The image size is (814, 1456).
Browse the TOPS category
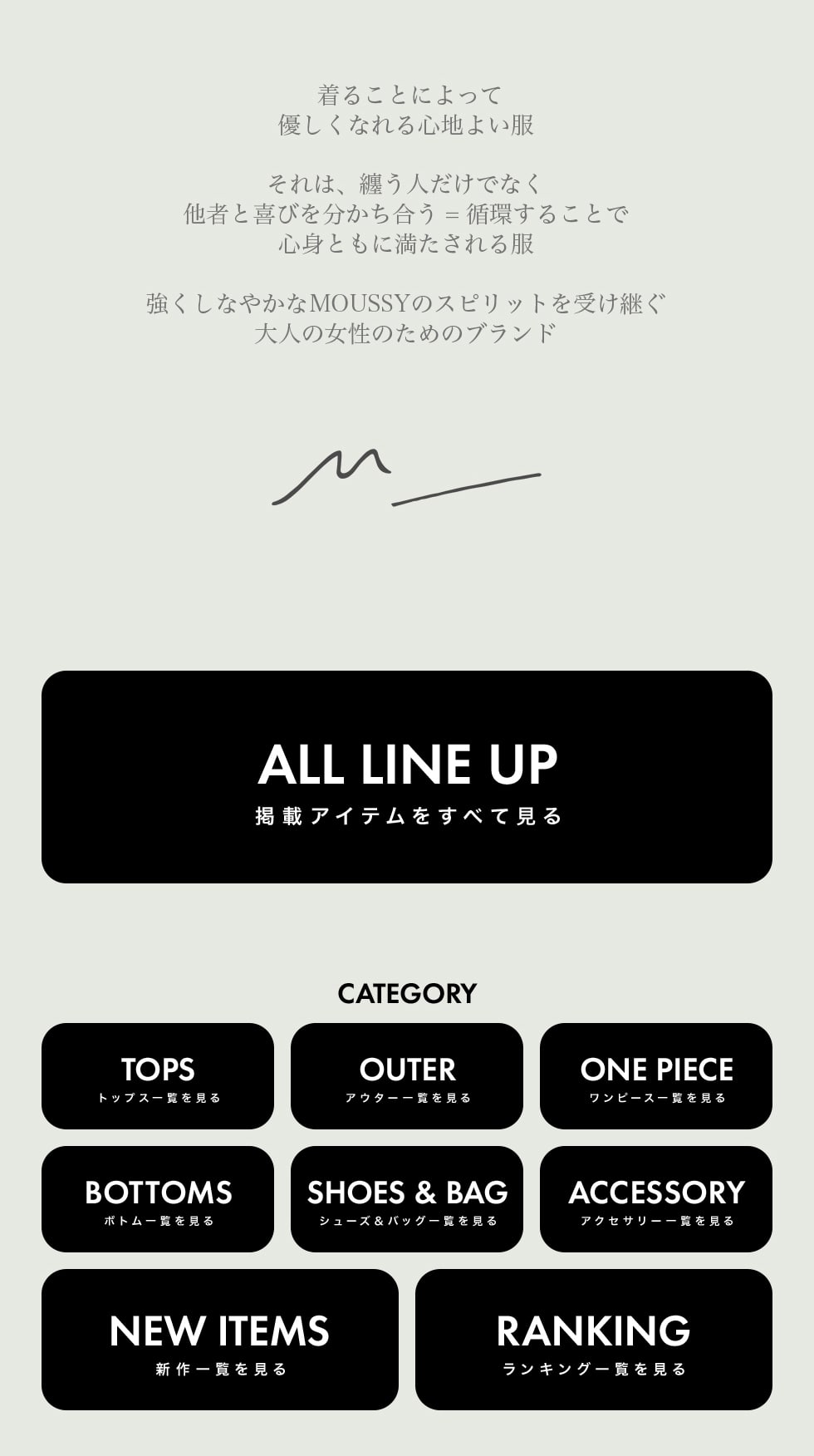158,1076
